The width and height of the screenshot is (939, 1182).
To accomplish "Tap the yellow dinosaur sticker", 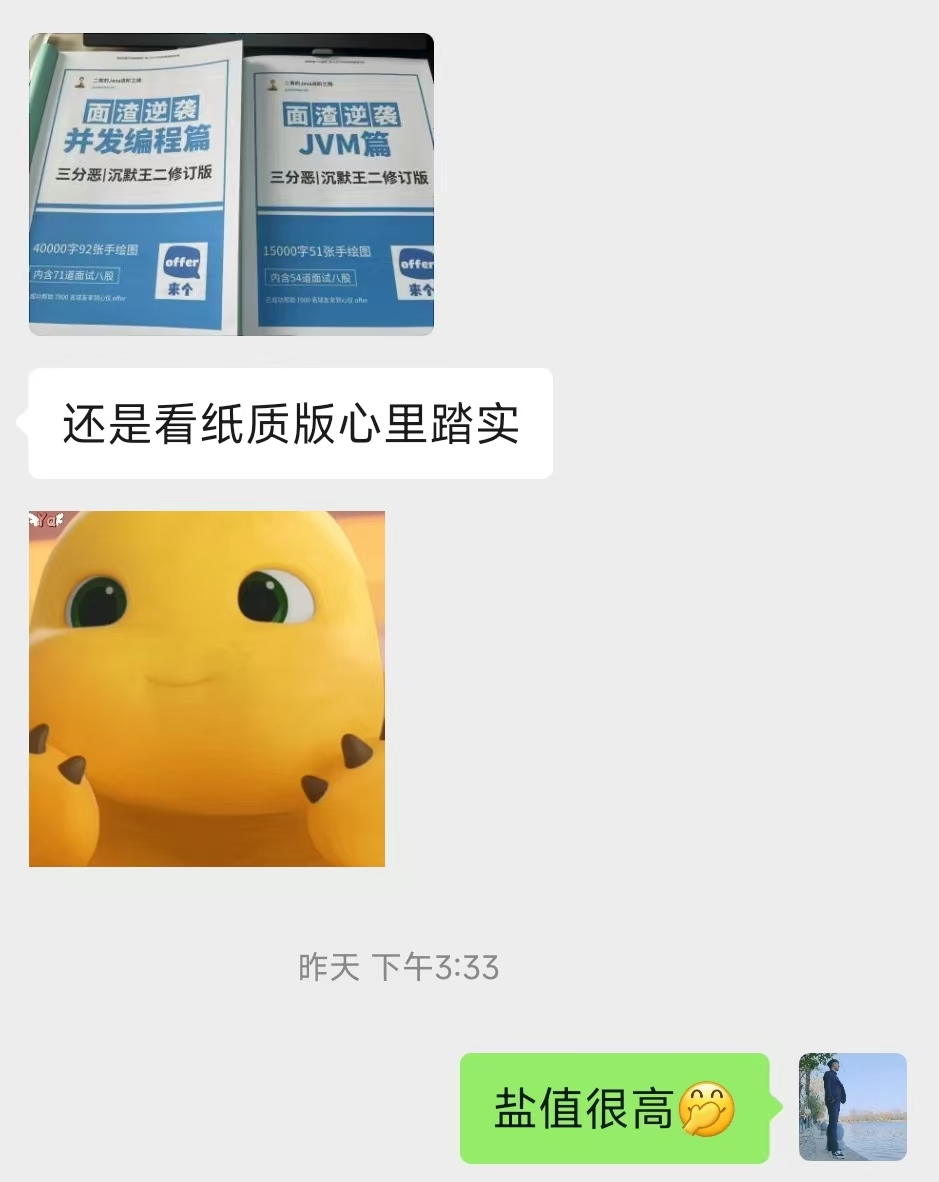I will [205, 690].
